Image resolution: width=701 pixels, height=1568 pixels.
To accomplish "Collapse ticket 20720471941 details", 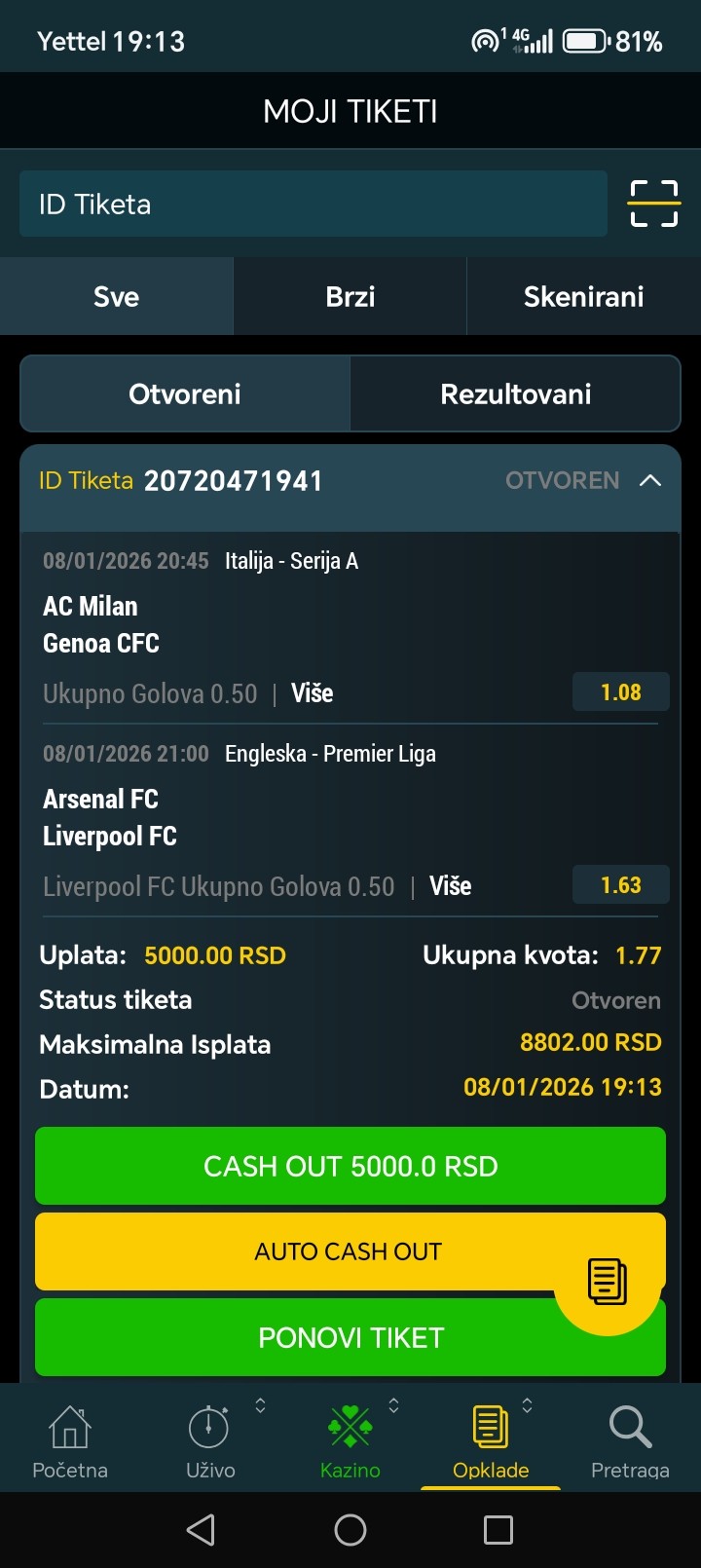I will tap(650, 480).
